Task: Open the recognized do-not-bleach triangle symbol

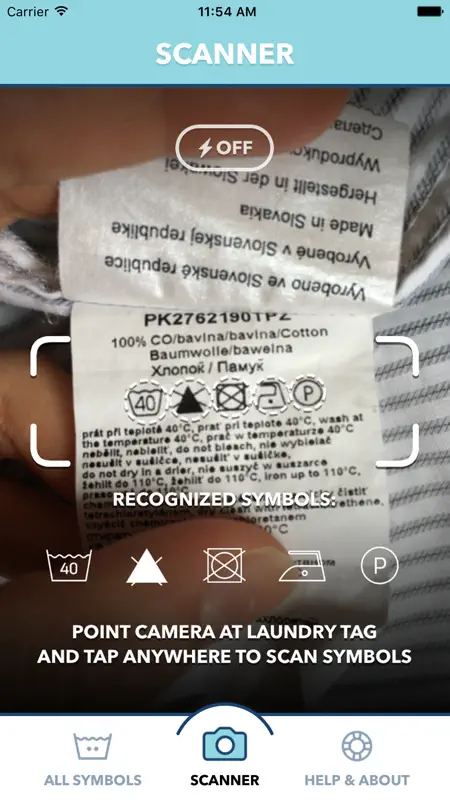Action: coord(146,566)
